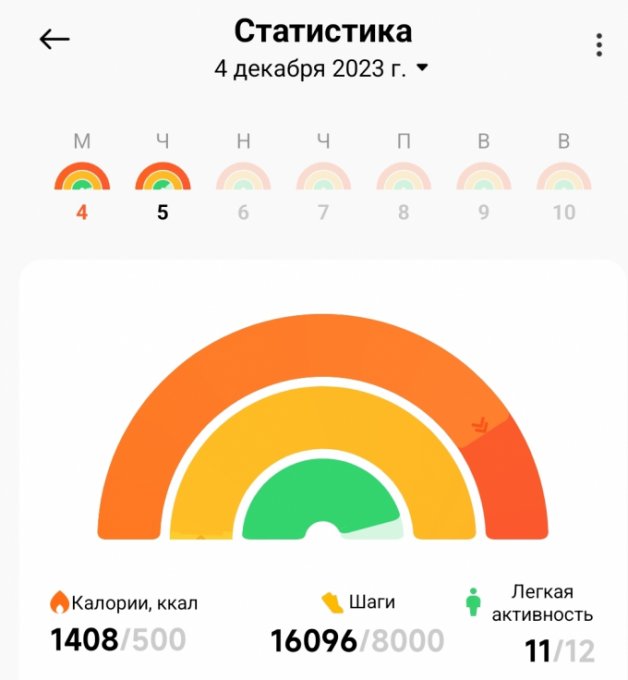Select day 10 in the week strip
Screen dimensions: 628x680
[x=563, y=179]
